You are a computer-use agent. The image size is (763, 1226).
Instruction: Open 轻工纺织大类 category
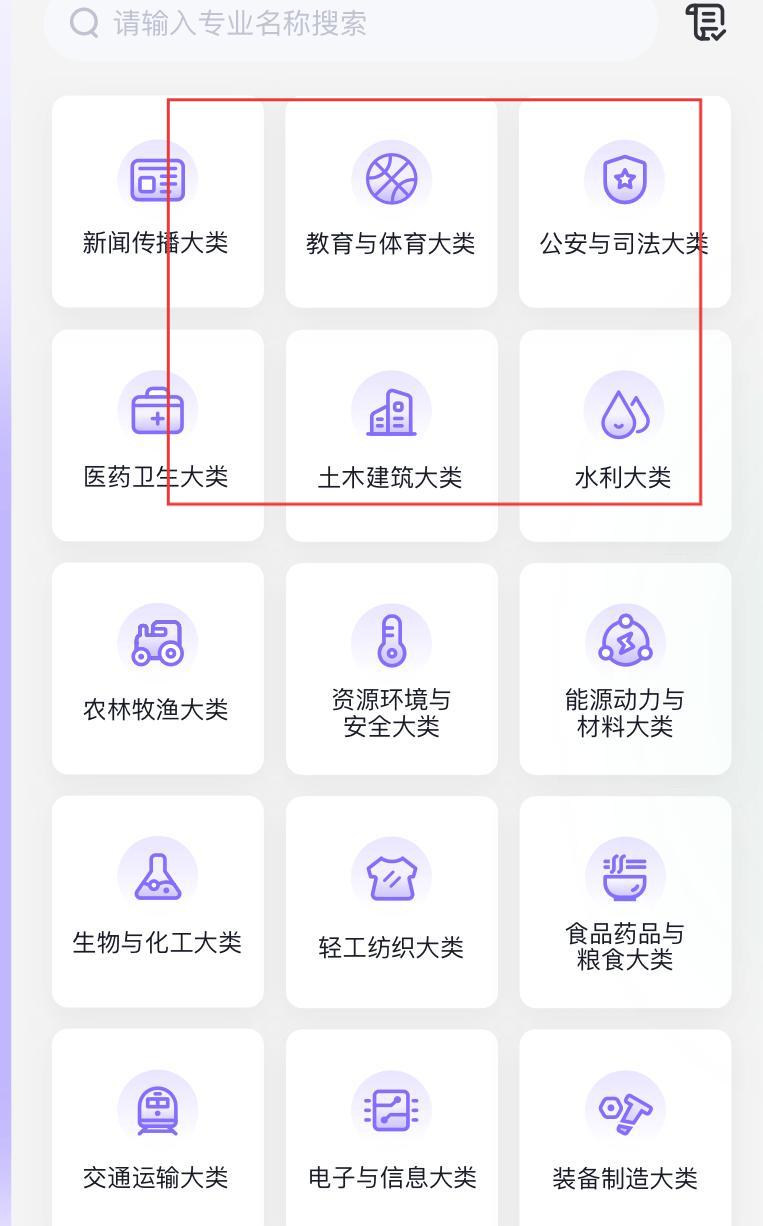coord(391,901)
